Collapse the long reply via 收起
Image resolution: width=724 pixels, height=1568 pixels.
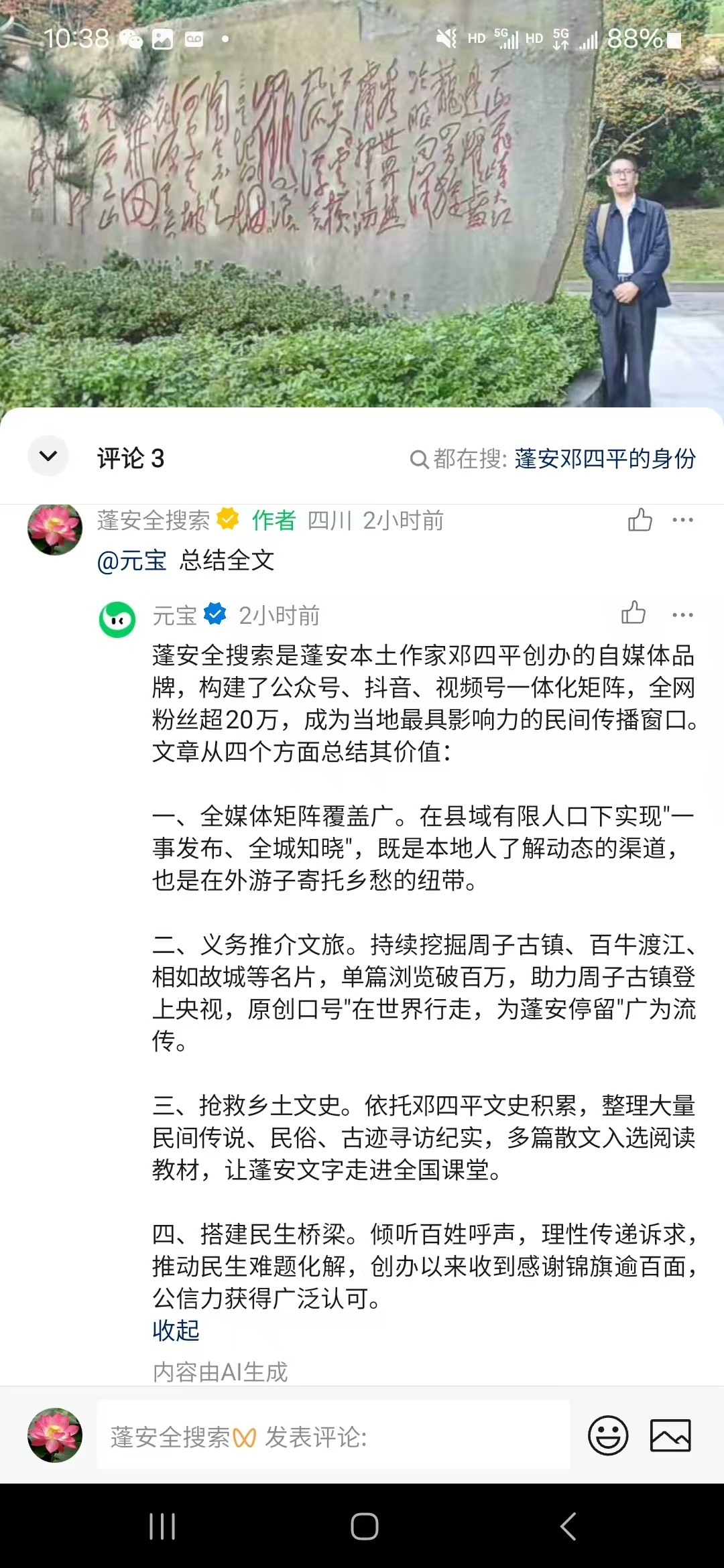(x=176, y=1330)
